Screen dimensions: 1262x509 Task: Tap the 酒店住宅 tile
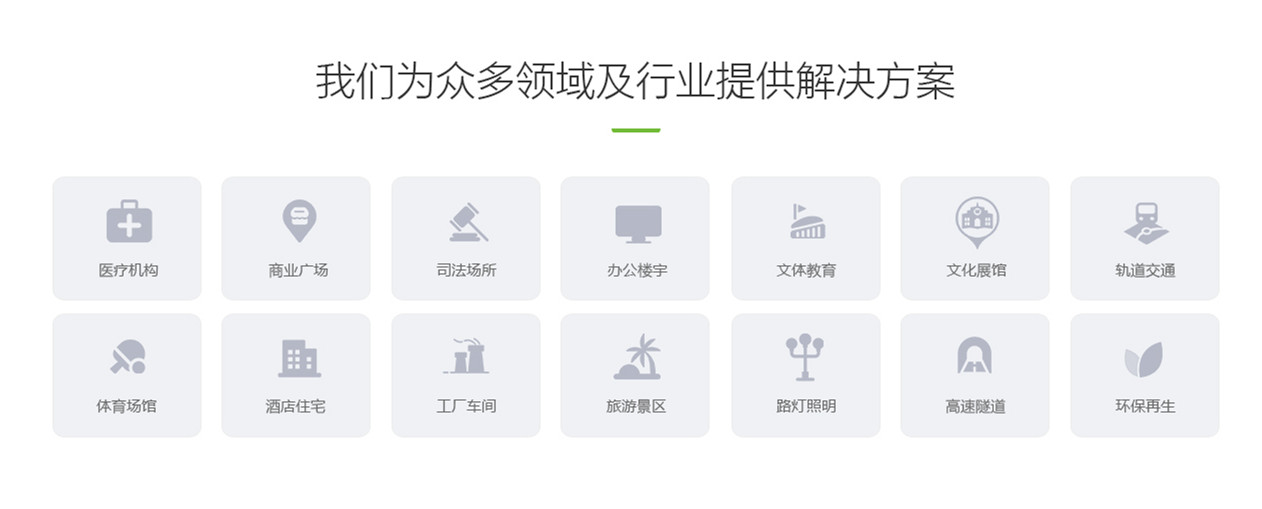[296, 375]
